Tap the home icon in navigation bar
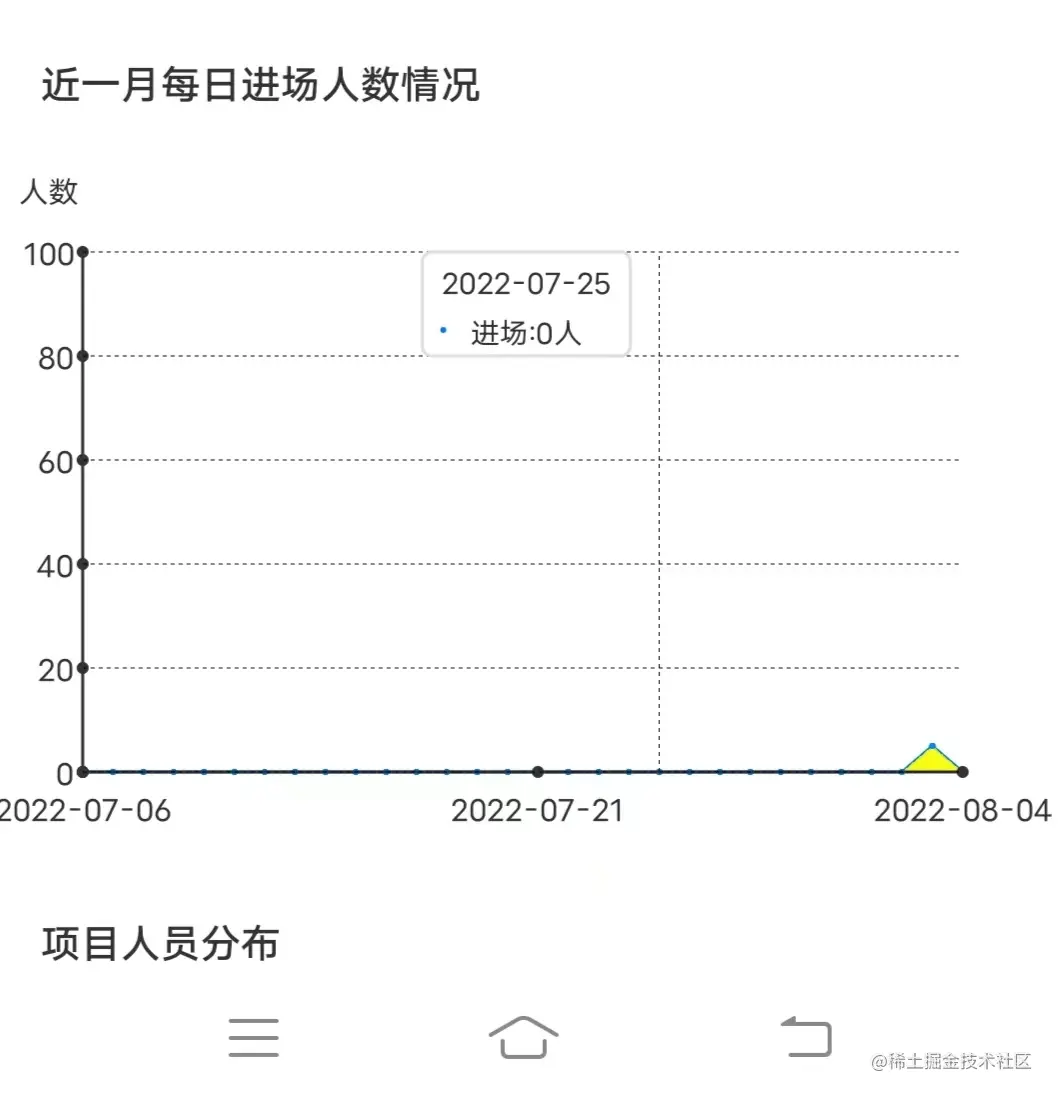This screenshot has height=1100, width=1060. 524,1038
